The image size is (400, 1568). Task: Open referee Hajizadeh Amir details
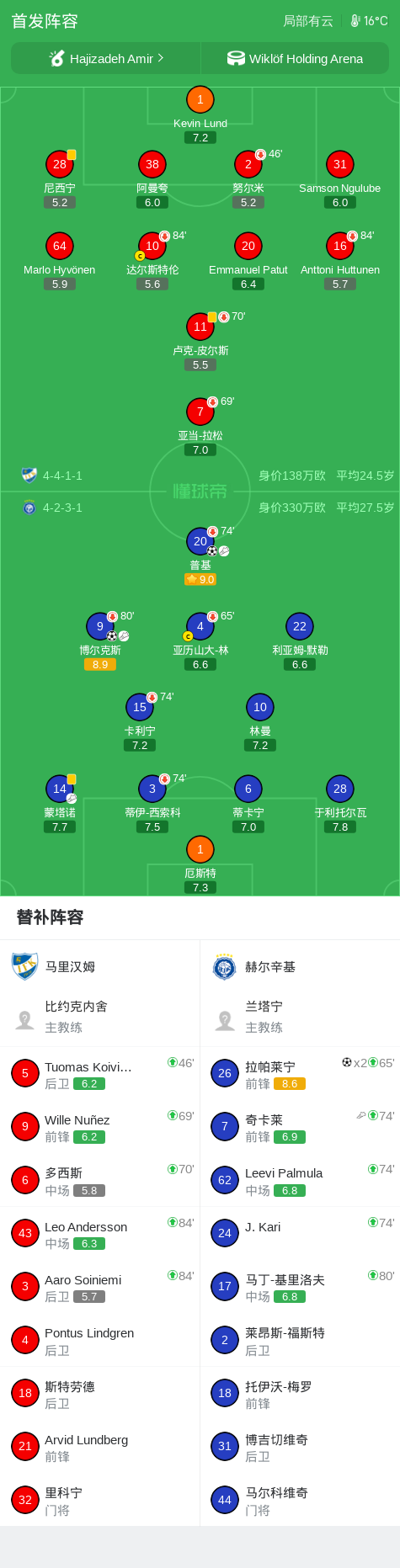pos(106,58)
